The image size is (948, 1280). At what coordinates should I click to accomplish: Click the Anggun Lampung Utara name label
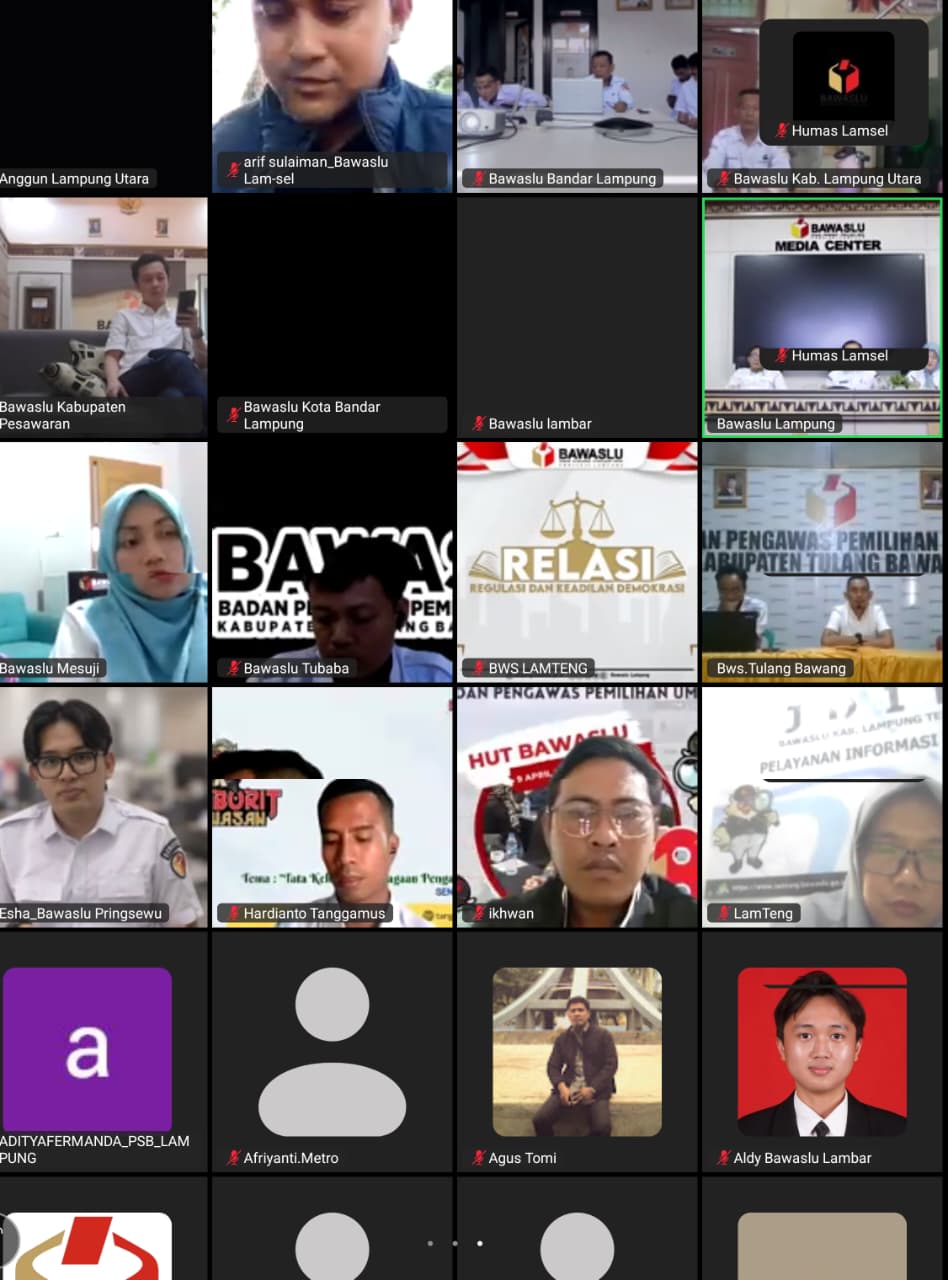76,178
